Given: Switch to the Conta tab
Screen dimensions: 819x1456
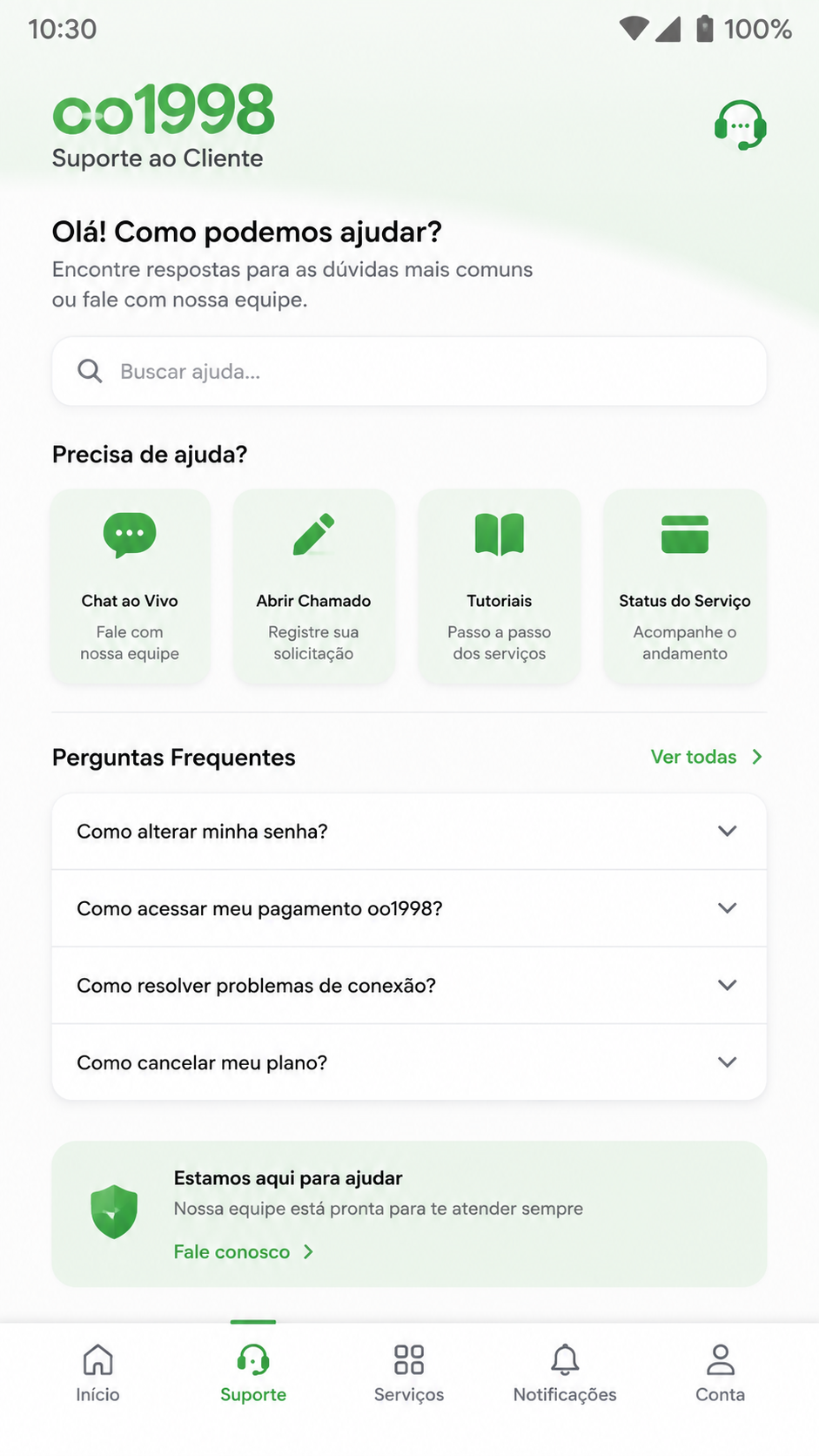Looking at the screenshot, I should tap(721, 1373).
